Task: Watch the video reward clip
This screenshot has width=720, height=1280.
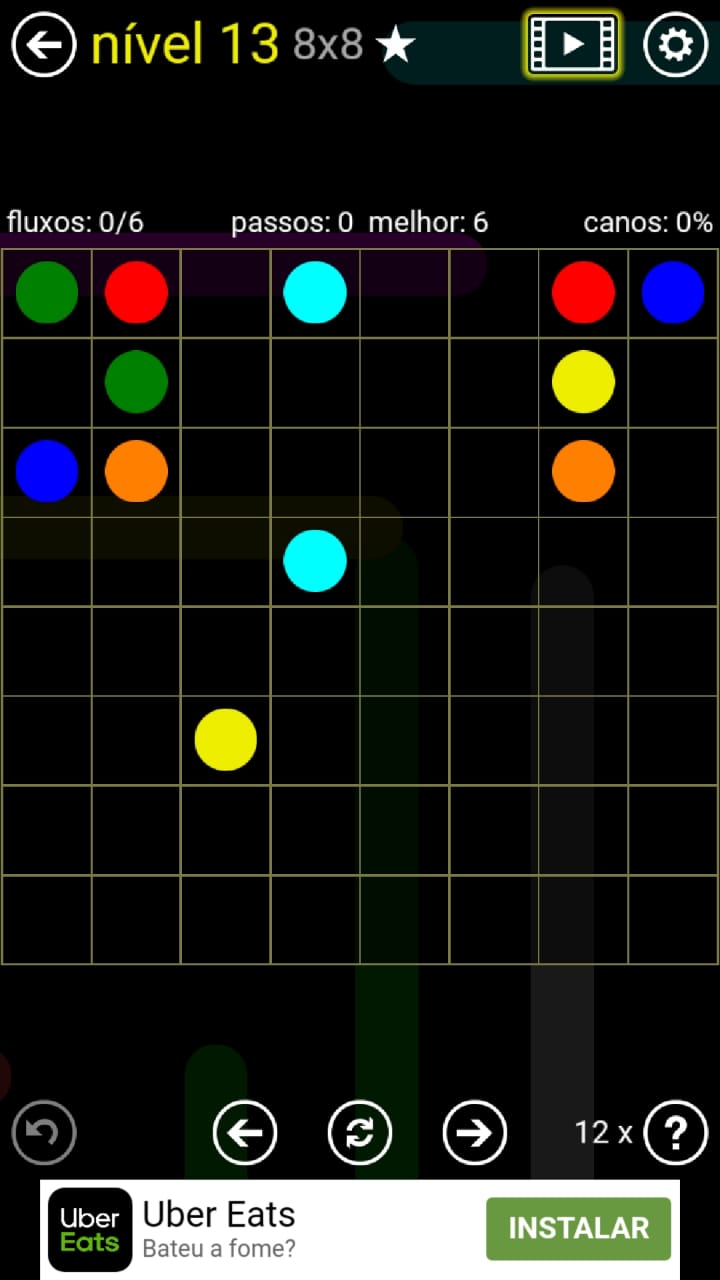Action: point(573,44)
